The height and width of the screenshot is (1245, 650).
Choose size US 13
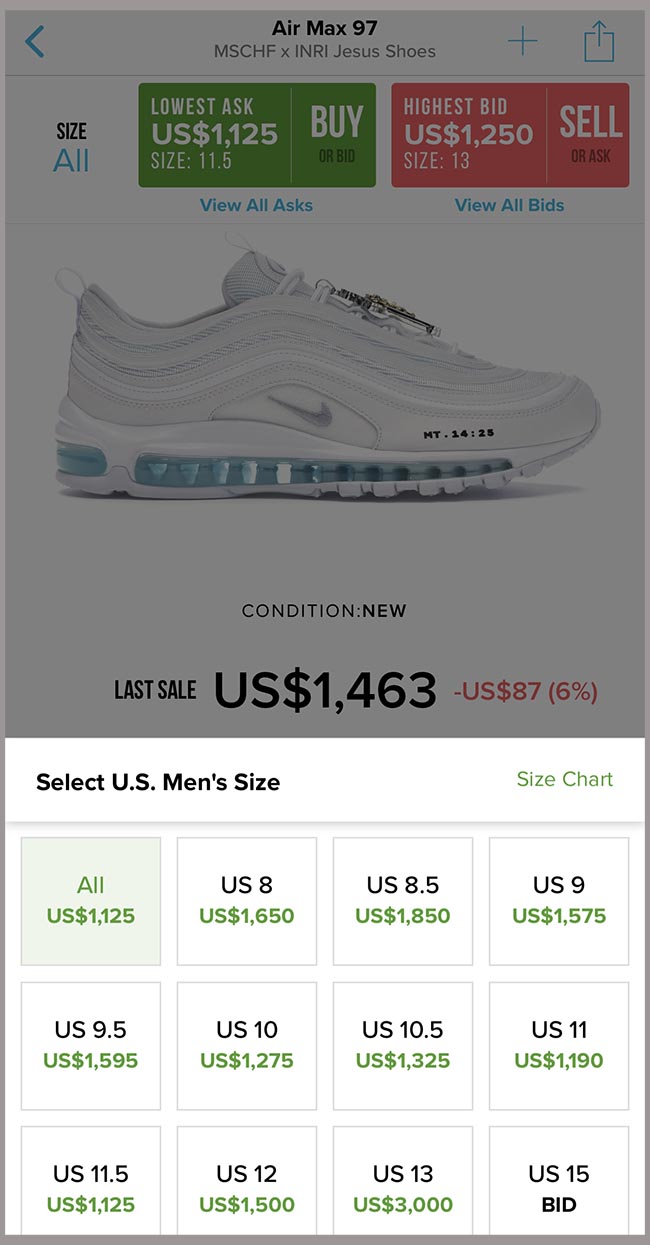(x=403, y=1188)
